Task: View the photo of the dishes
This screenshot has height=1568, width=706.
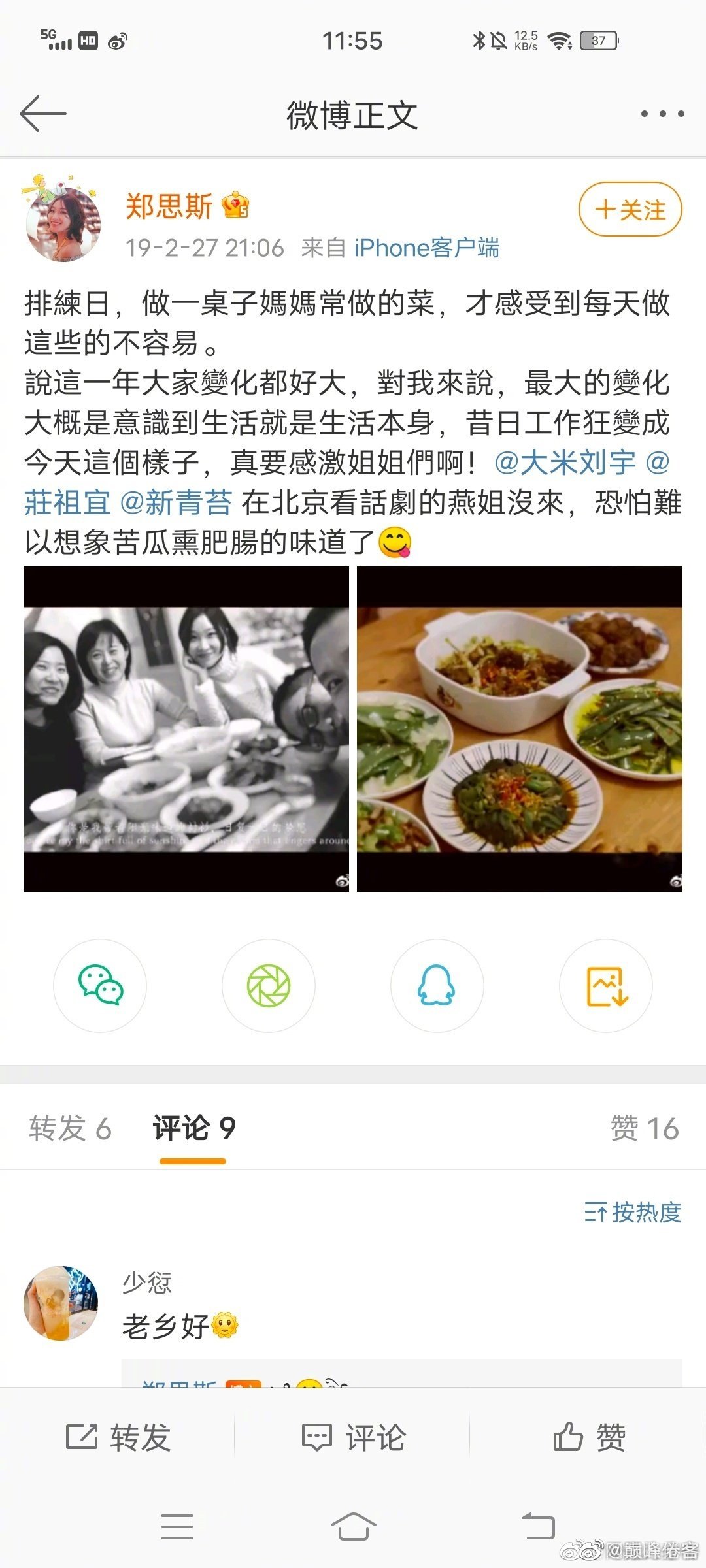Action: [520, 728]
